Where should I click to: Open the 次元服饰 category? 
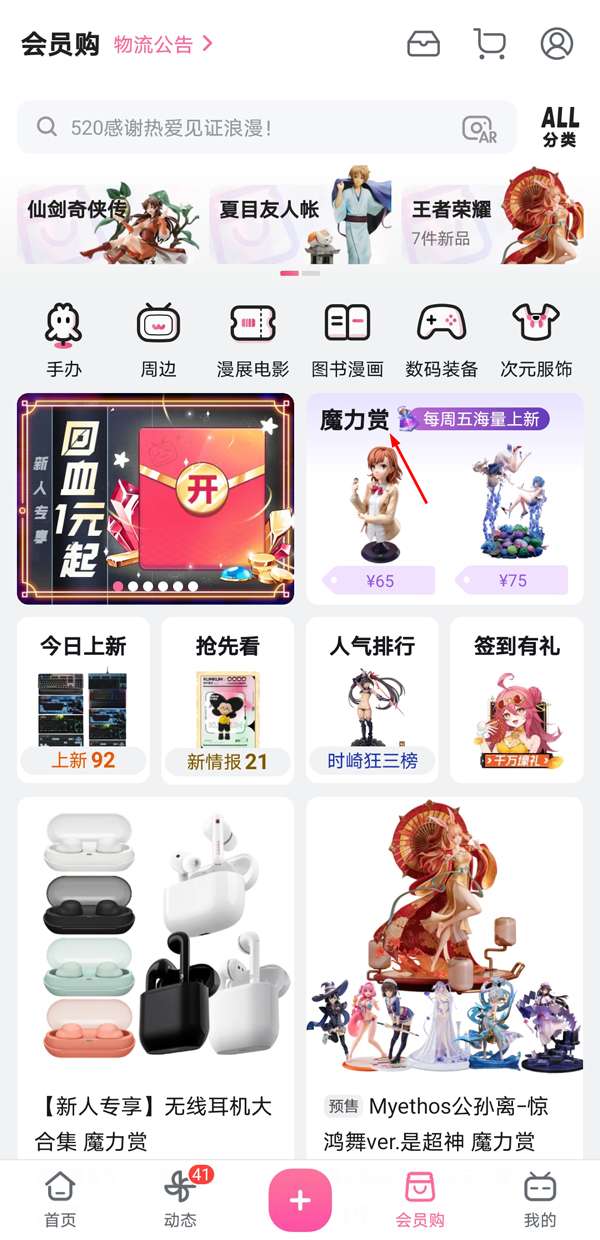tap(536, 340)
